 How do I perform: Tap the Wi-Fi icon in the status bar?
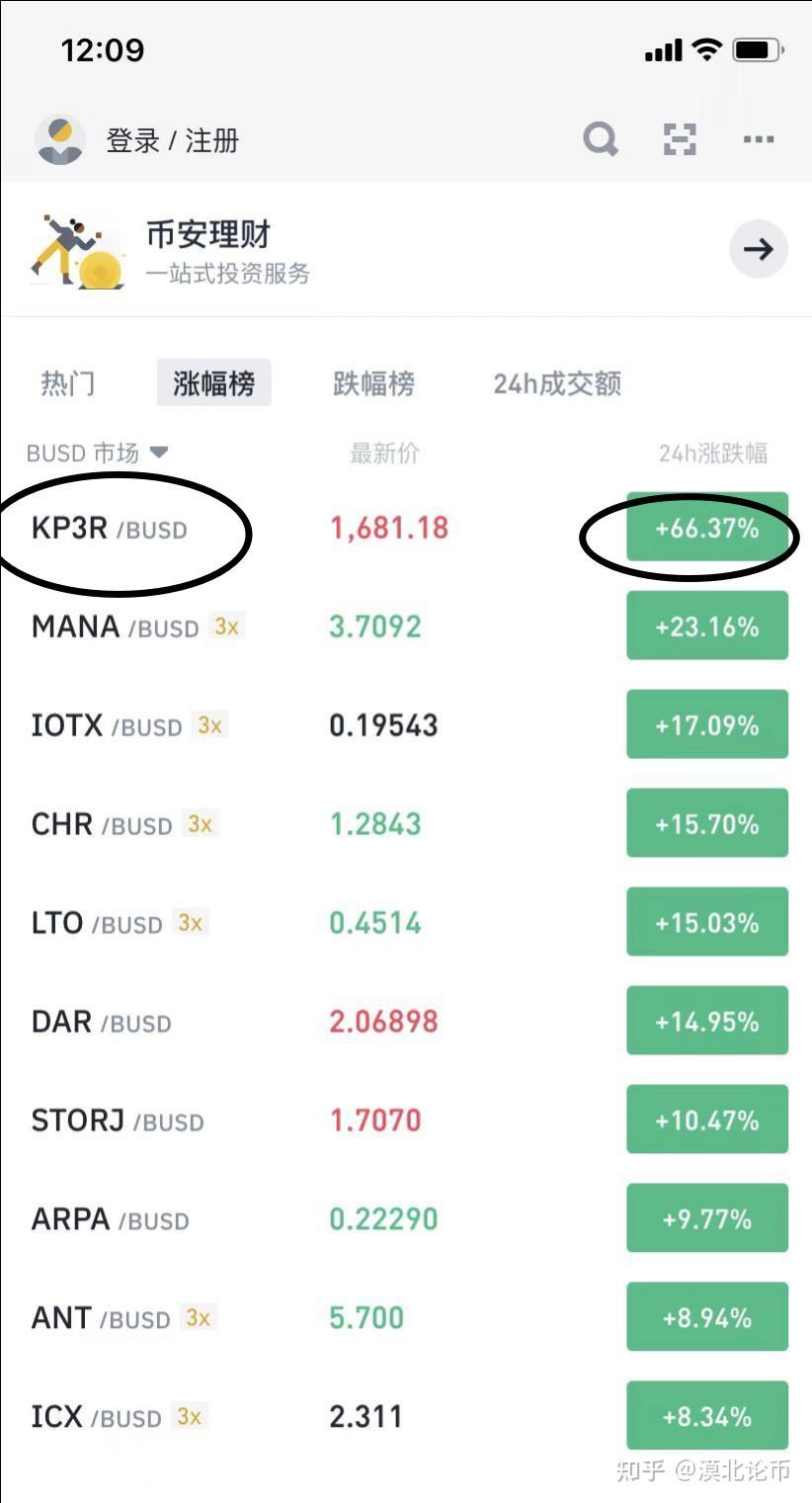click(705, 48)
